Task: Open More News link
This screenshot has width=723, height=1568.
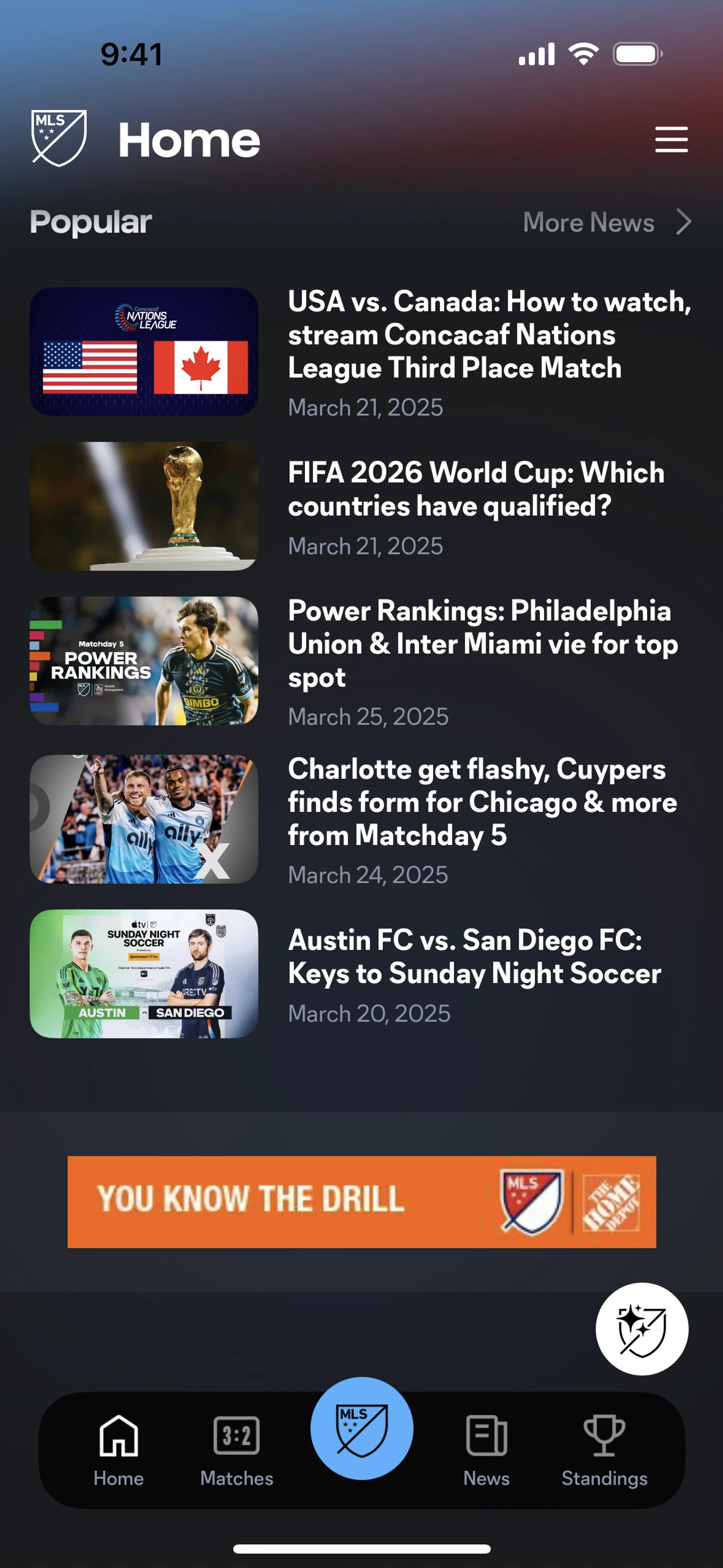Action: pos(606,222)
